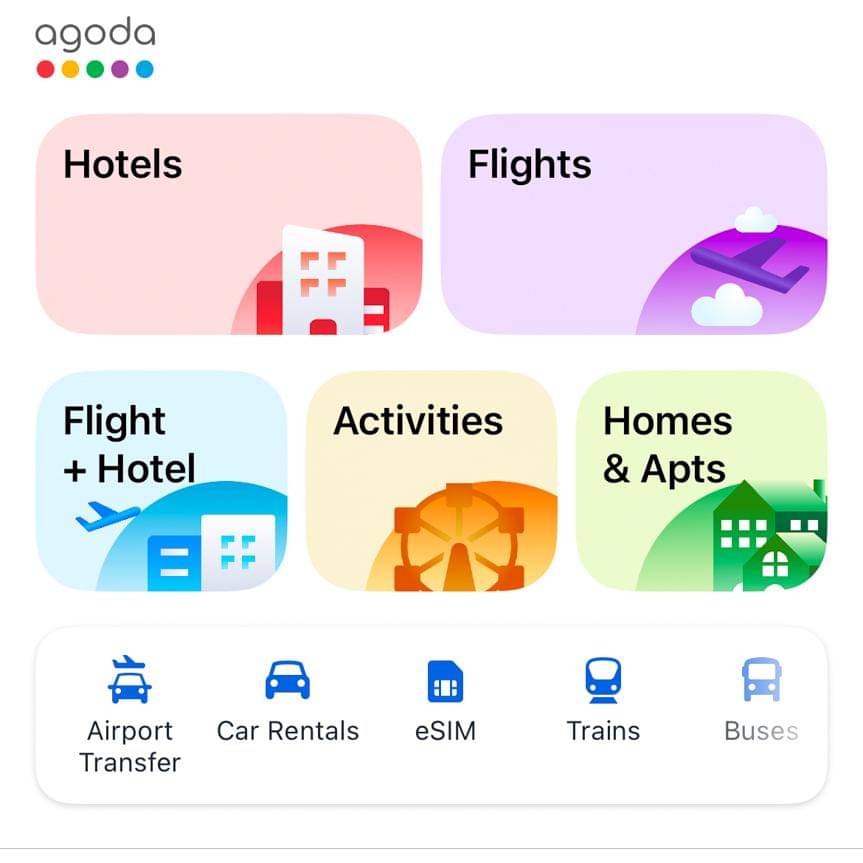This screenshot has height=863, width=863.
Task: Browse Activities
Action: pos(431,480)
